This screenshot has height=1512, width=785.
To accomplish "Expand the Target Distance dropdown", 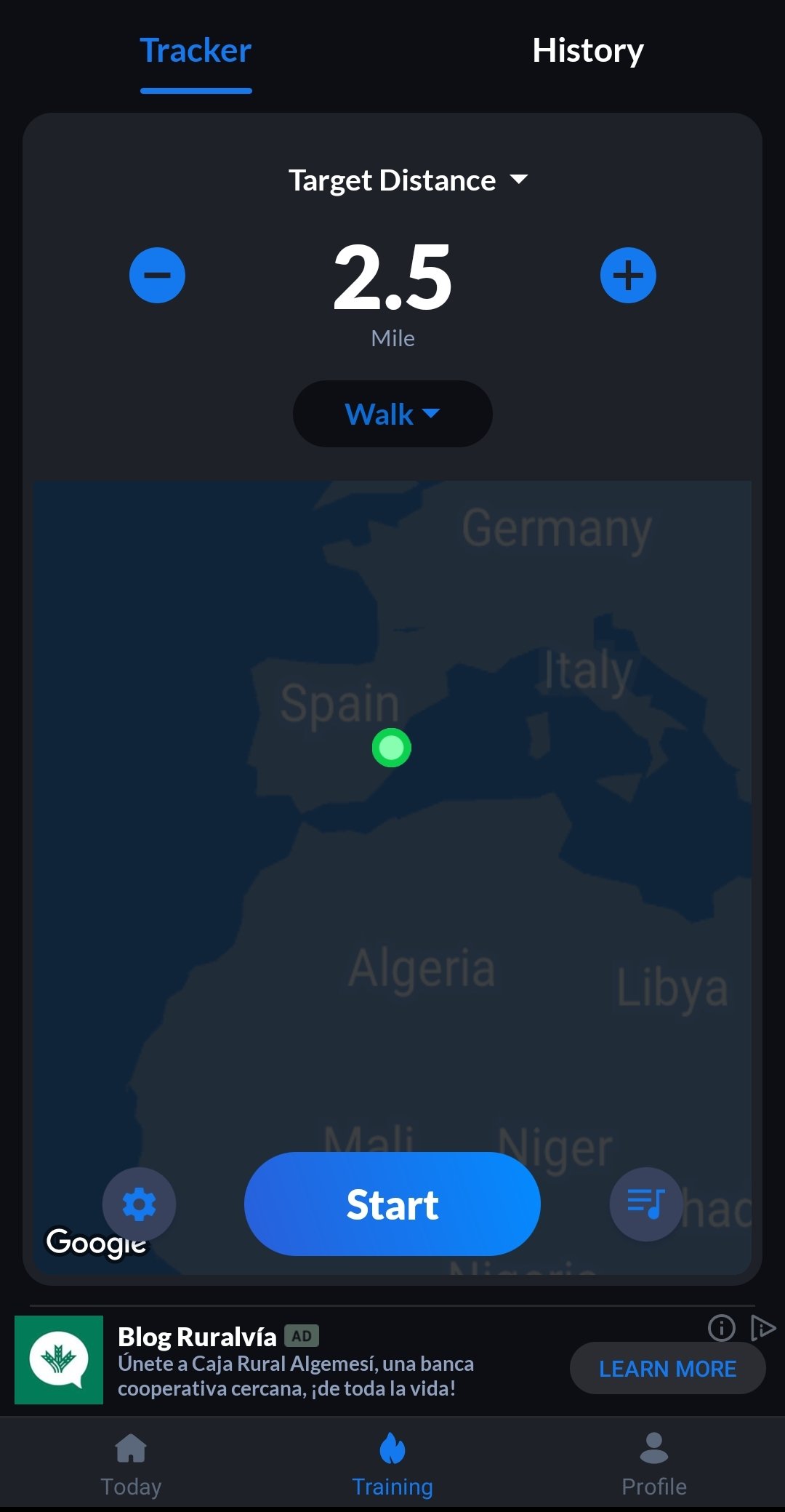I will [408, 180].
